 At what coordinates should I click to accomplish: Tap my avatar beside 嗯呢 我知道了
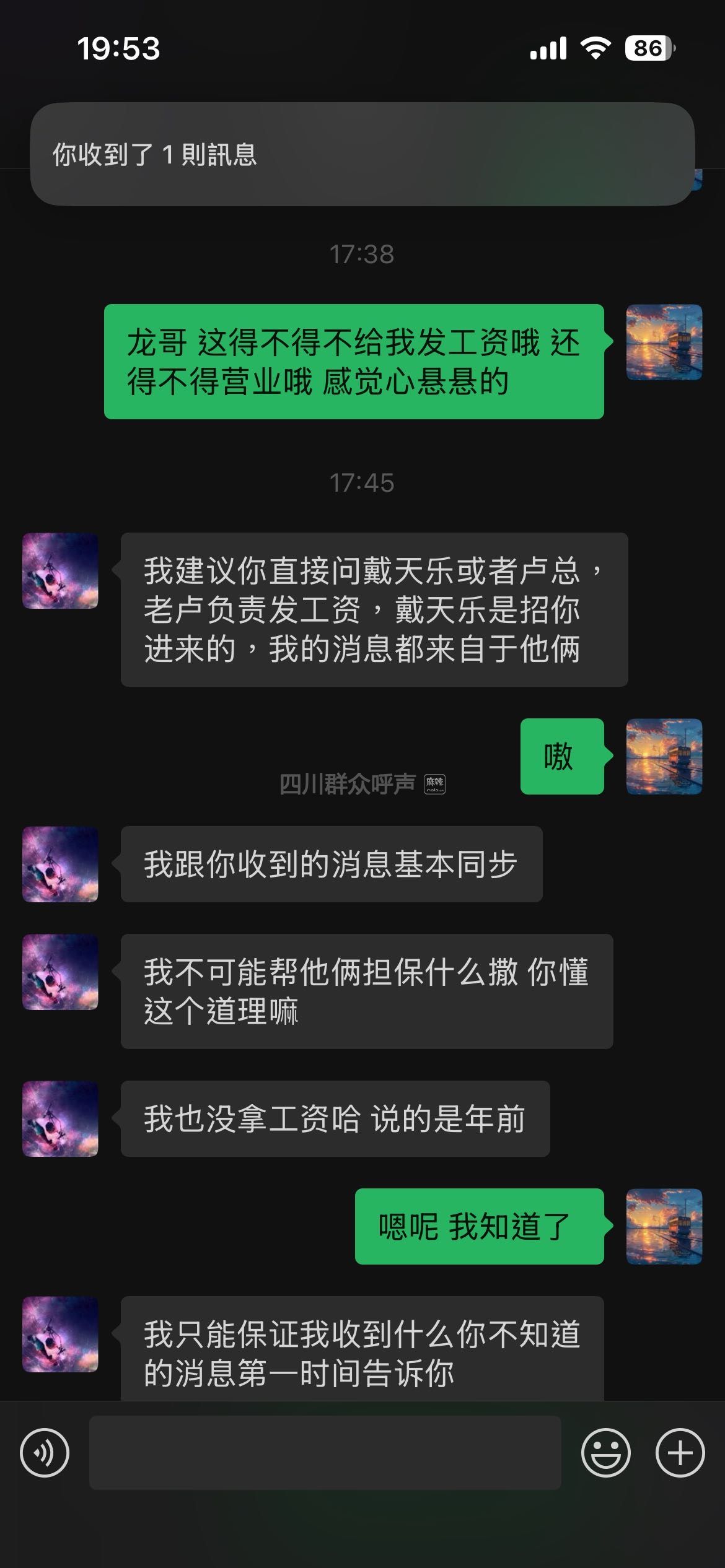click(x=664, y=1226)
